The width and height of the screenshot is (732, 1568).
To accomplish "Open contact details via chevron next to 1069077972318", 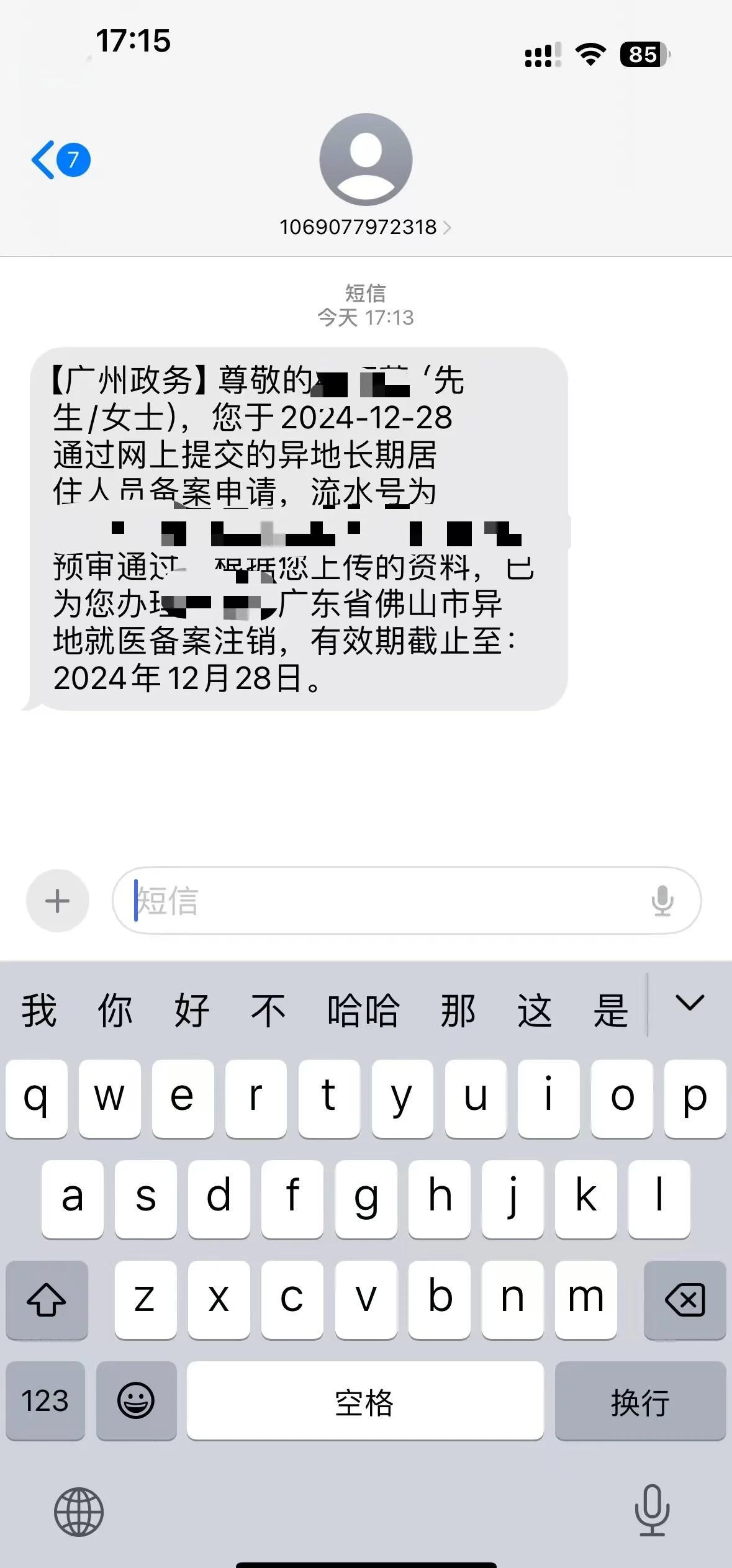I will (x=446, y=228).
